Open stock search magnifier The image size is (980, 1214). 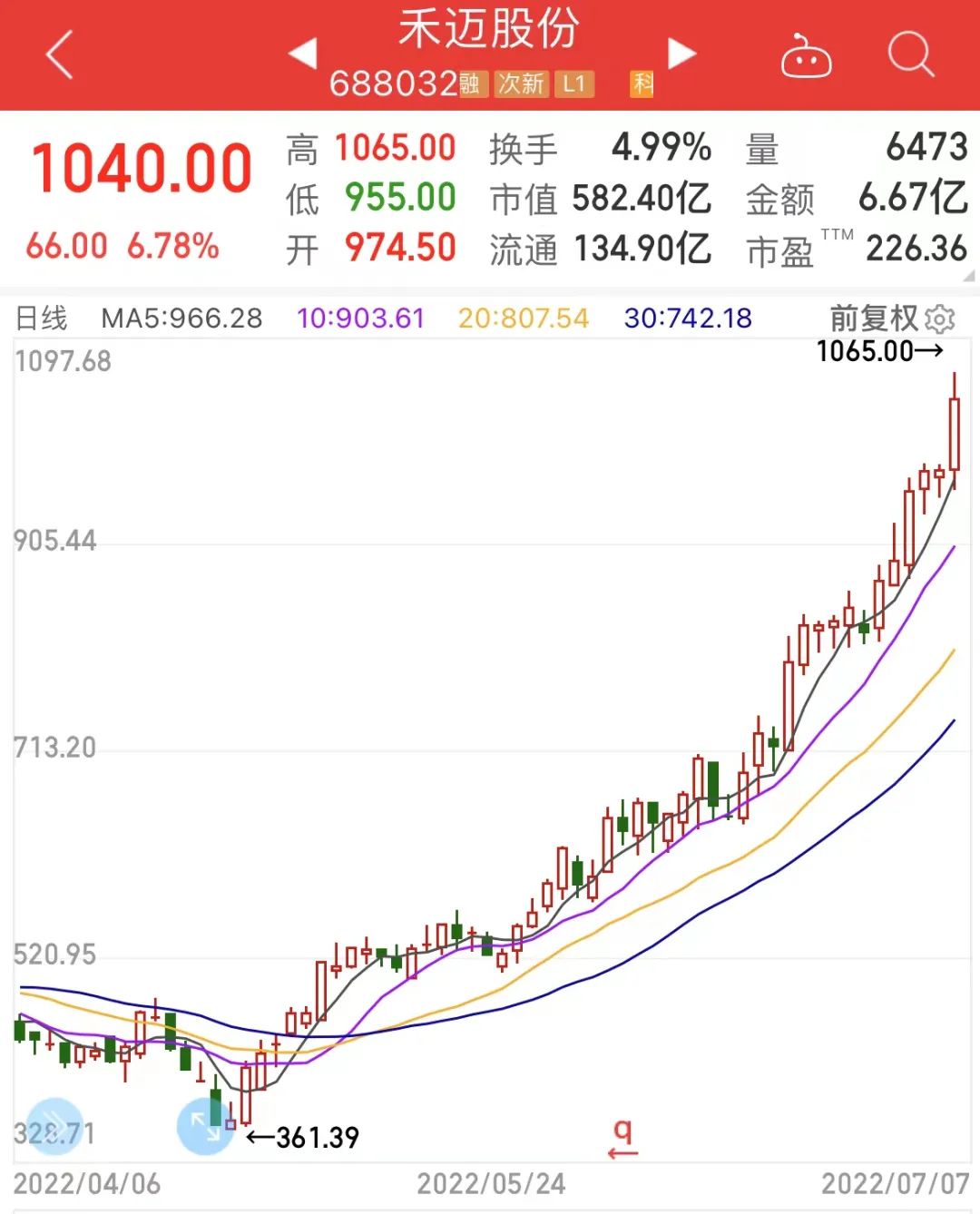[x=910, y=54]
